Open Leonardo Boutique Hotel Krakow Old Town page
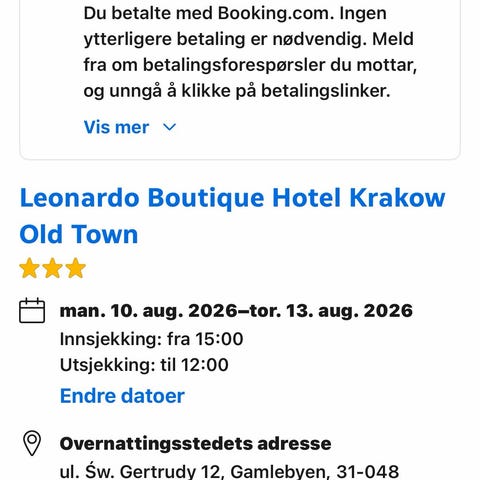The height and width of the screenshot is (480, 480). pyautogui.click(x=232, y=216)
